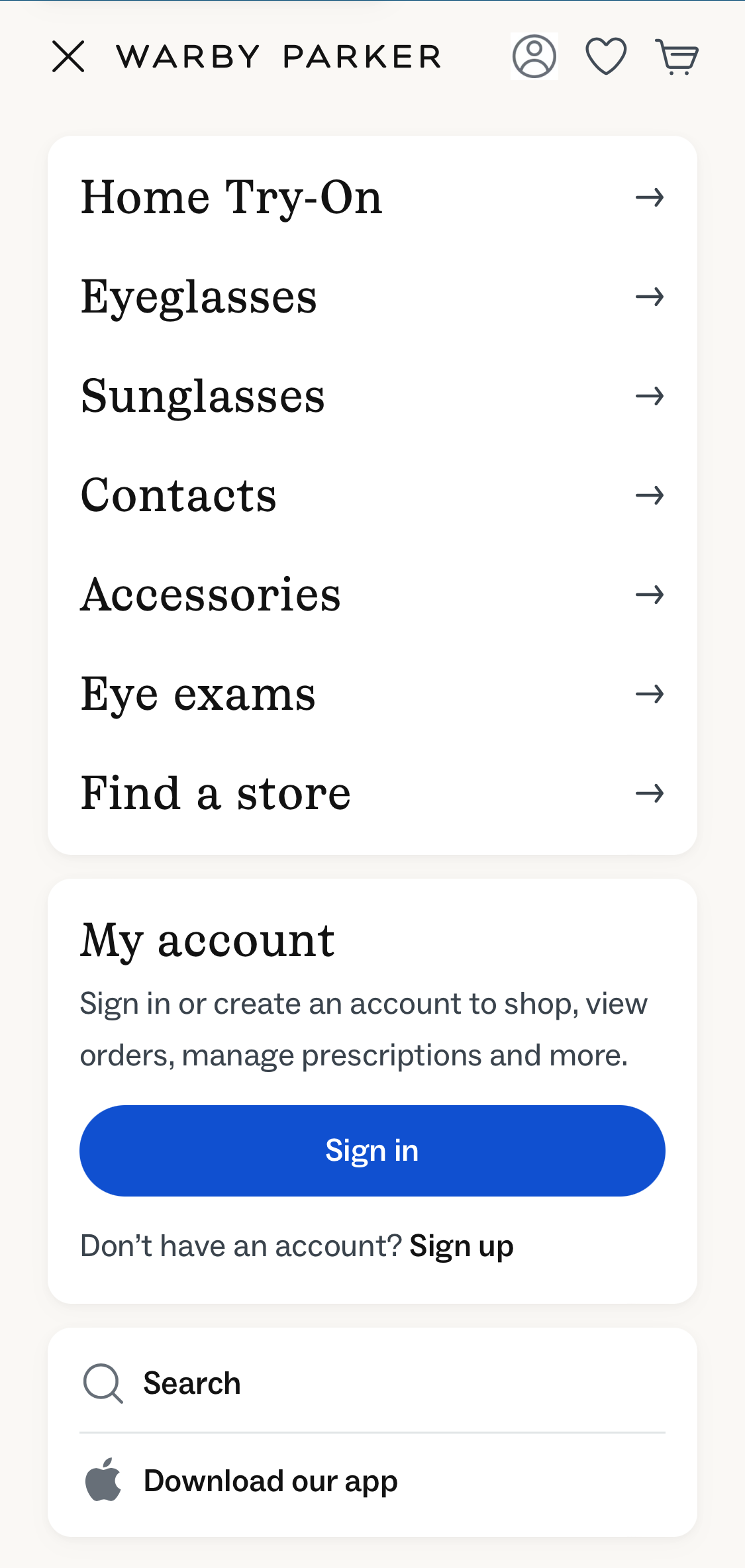Open the Eye exams section
Viewport: 745px width, 1568px height.
pos(197,694)
